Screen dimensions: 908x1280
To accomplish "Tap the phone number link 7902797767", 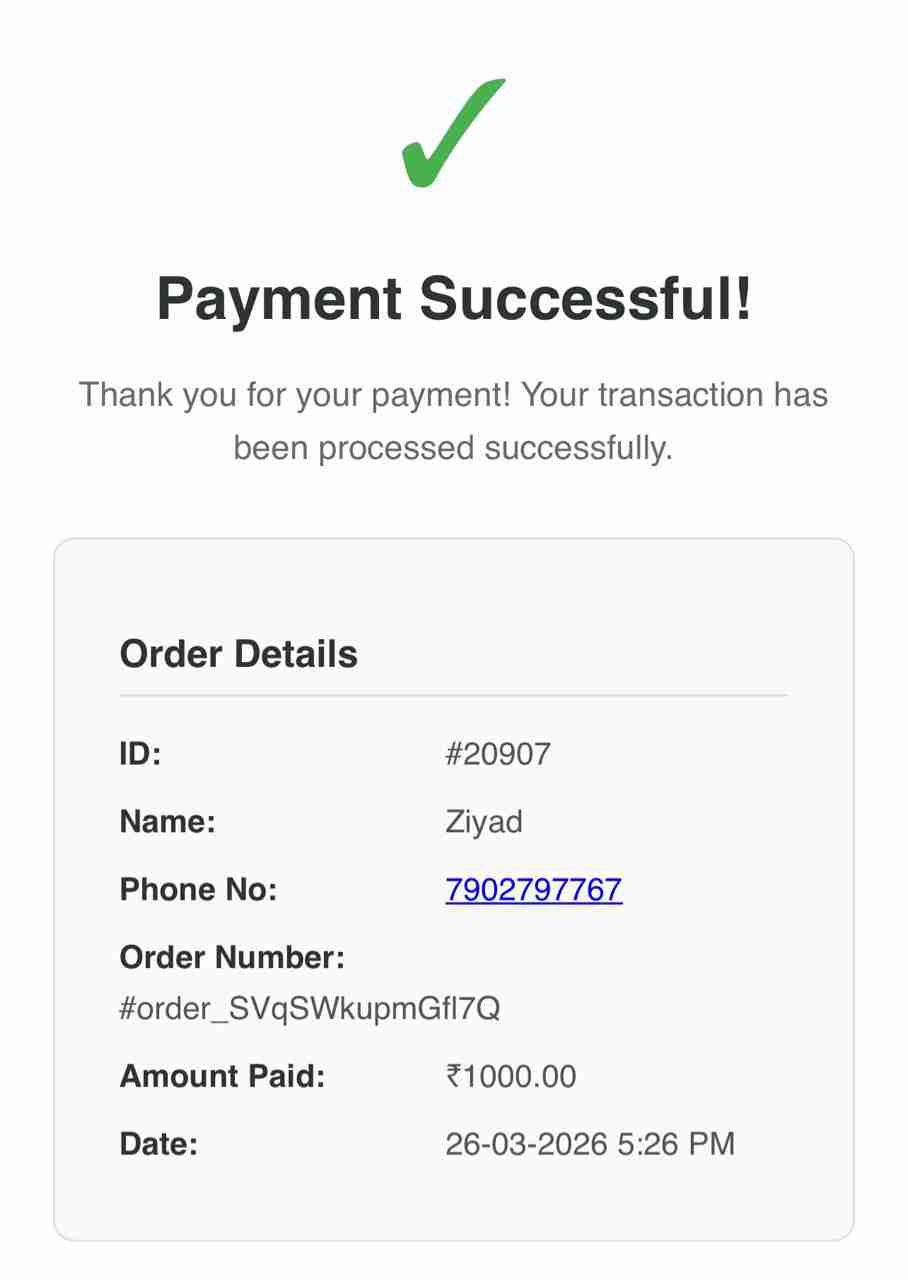I will point(533,889).
